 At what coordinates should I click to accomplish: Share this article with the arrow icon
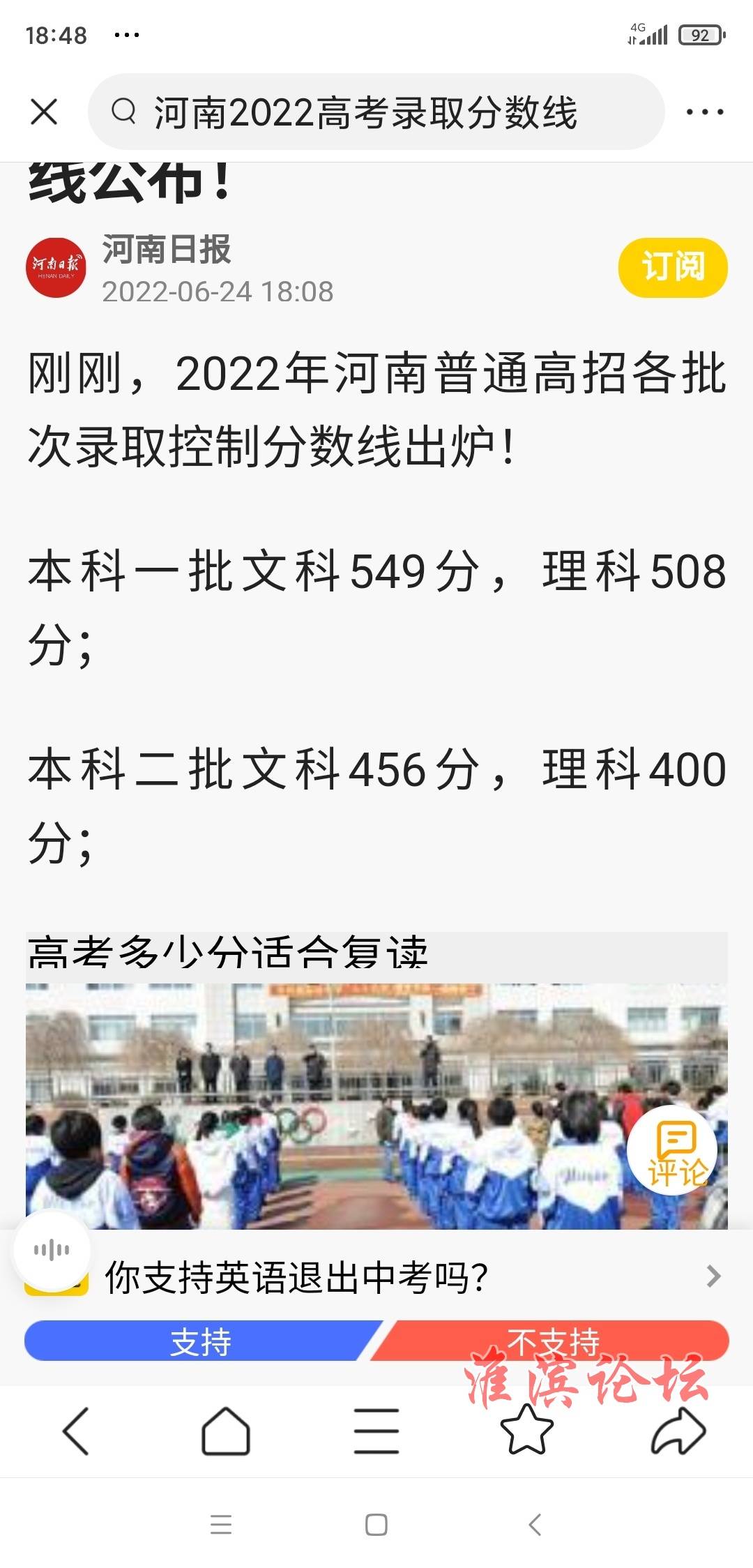point(678,1431)
